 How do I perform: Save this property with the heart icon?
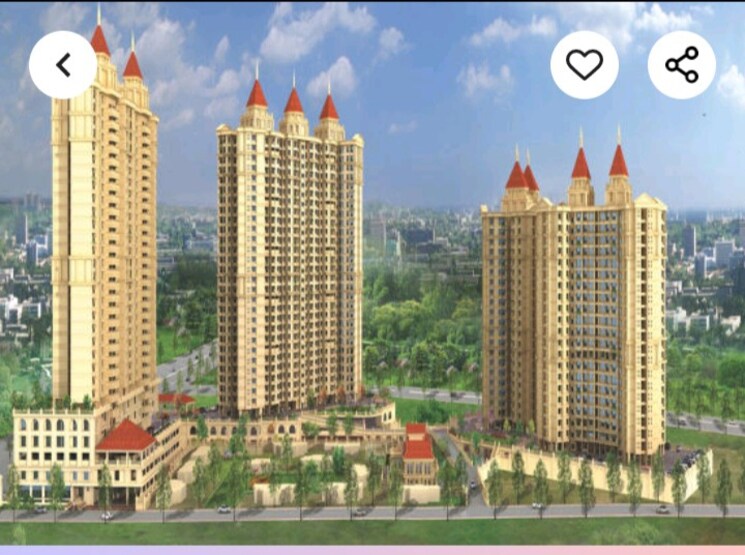point(584,65)
